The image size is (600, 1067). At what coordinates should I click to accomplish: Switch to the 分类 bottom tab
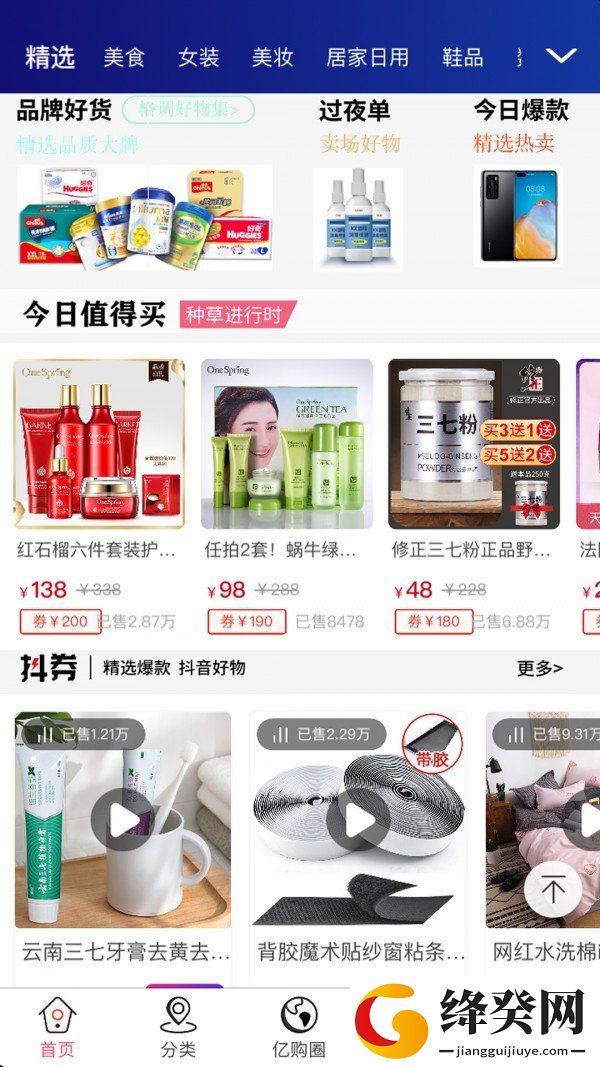click(178, 1027)
